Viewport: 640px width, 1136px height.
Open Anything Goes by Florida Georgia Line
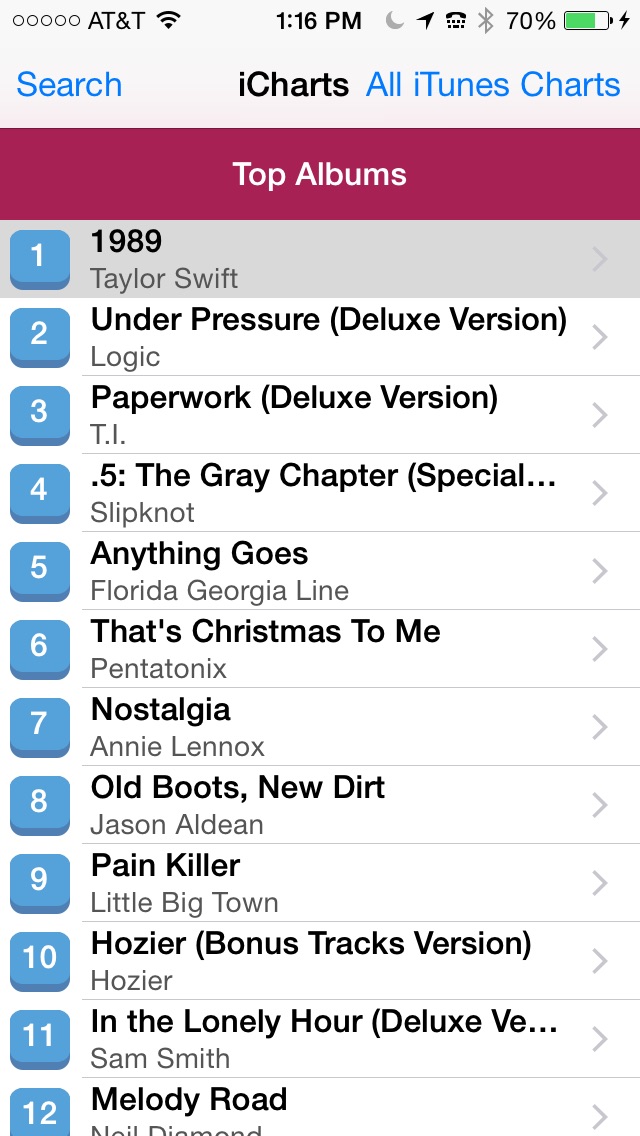point(320,571)
